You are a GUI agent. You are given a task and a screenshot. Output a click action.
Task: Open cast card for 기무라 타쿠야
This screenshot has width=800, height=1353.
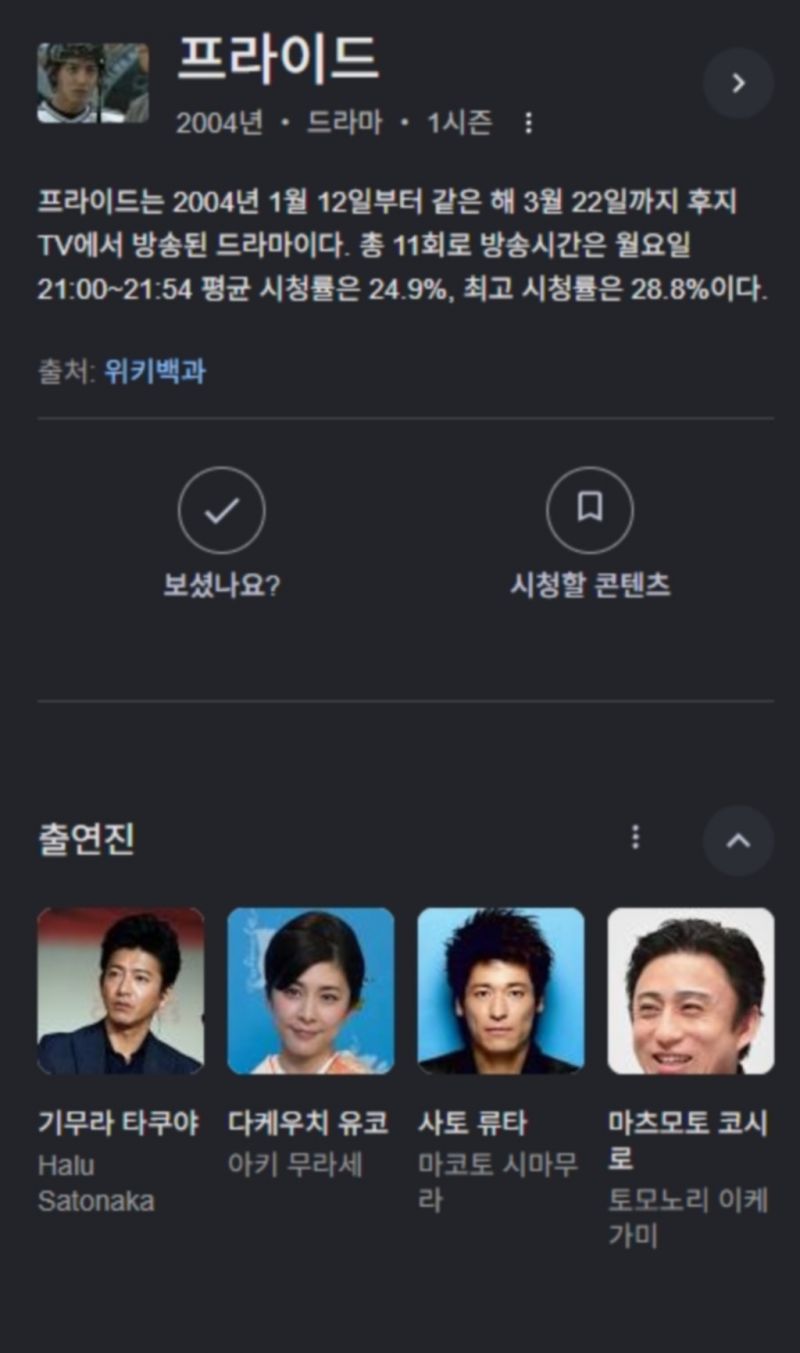[x=120, y=1061]
